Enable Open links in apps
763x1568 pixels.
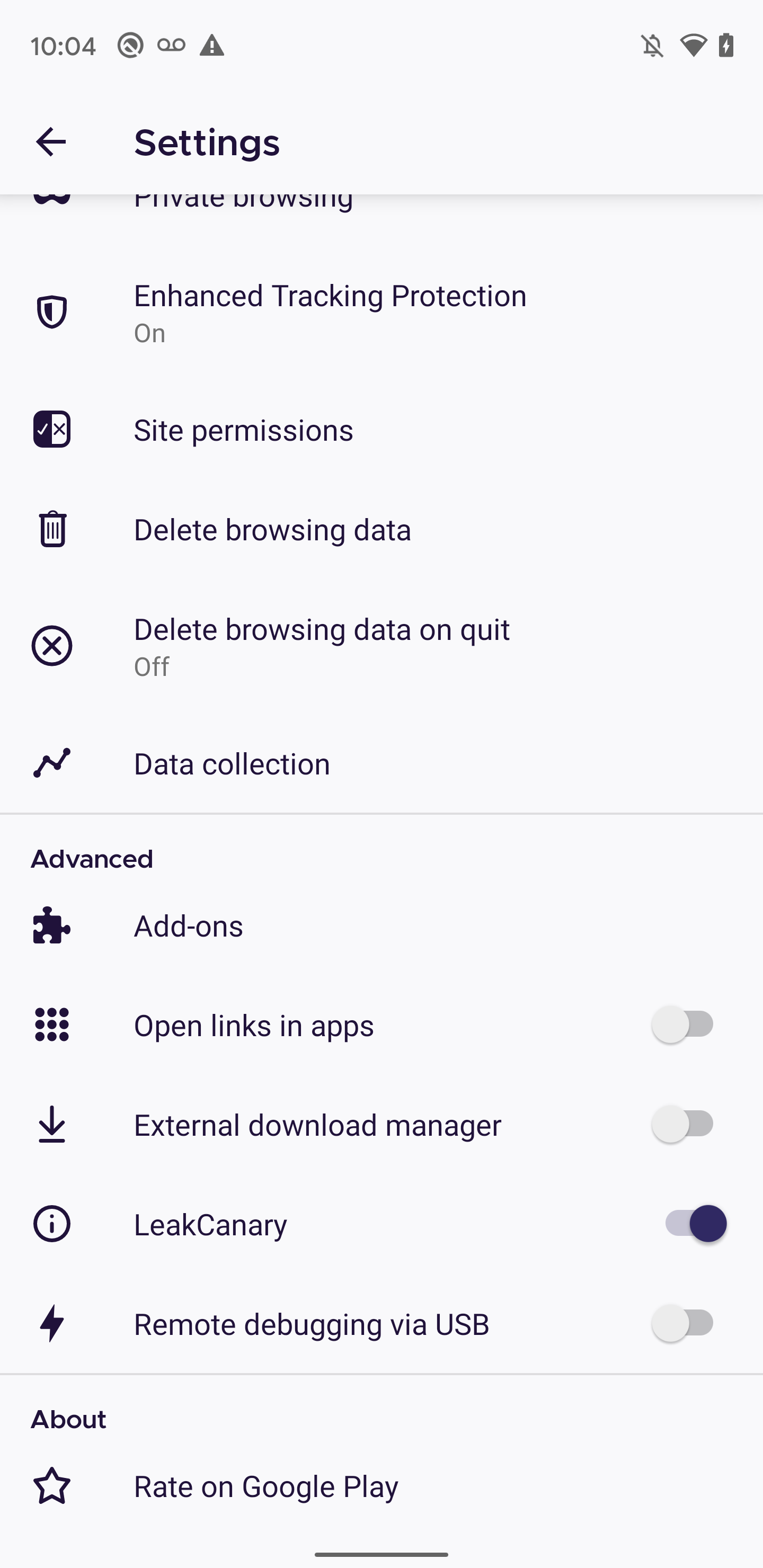pyautogui.click(x=683, y=1025)
